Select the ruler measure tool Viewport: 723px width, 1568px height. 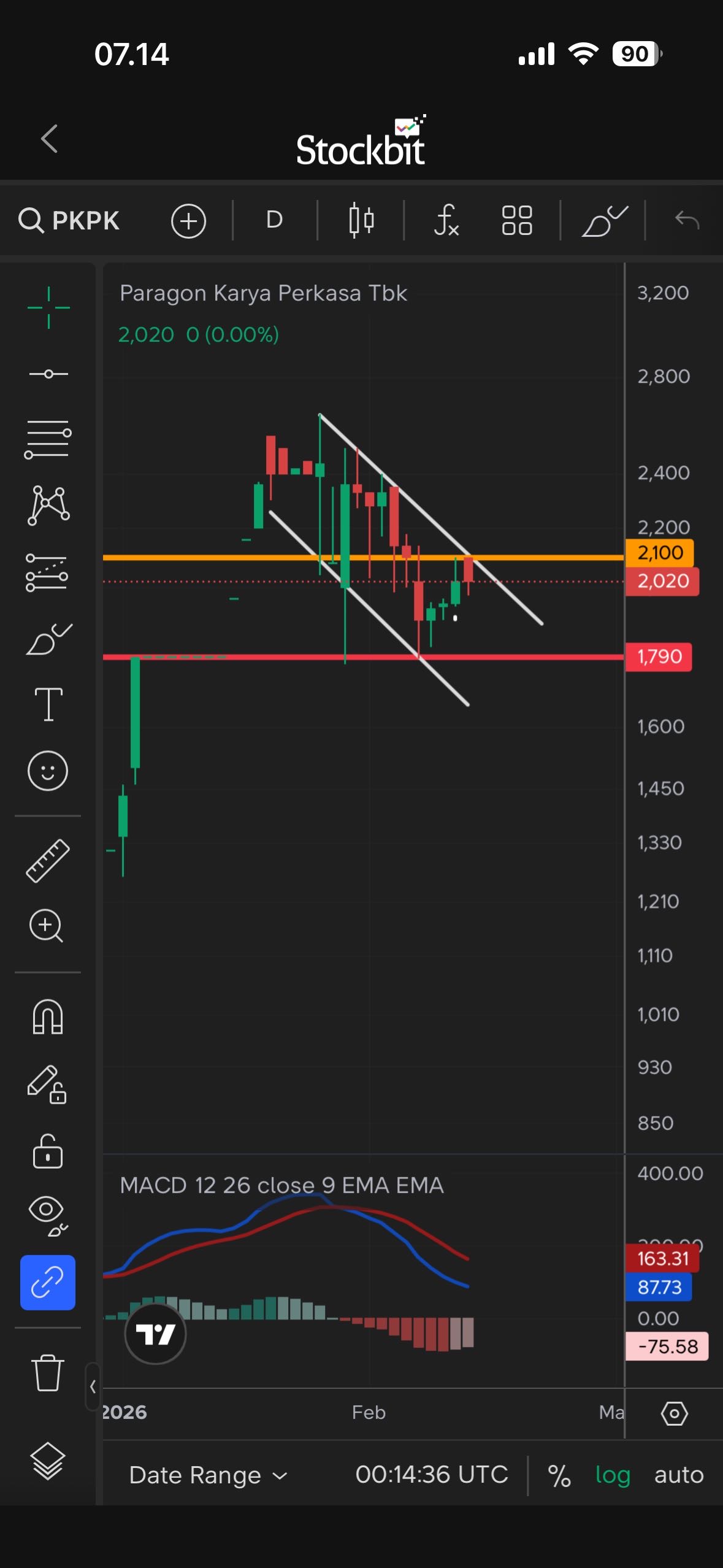(48, 861)
